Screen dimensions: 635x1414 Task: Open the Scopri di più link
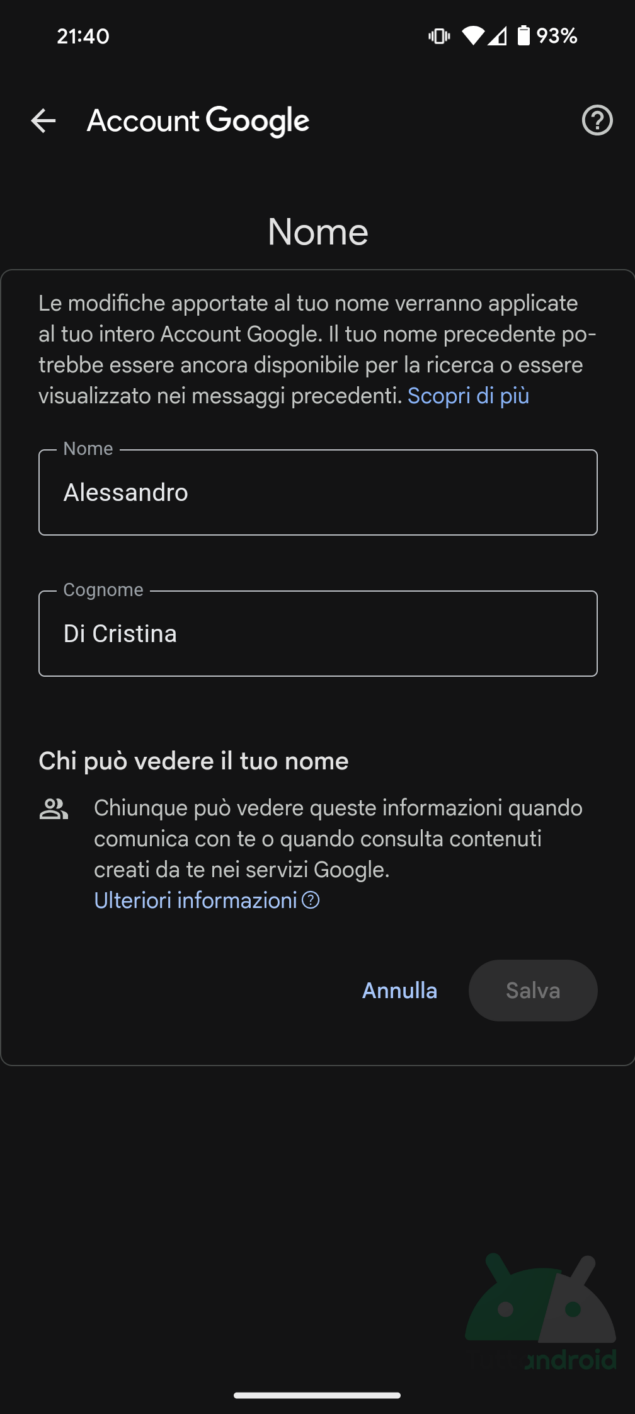click(468, 396)
